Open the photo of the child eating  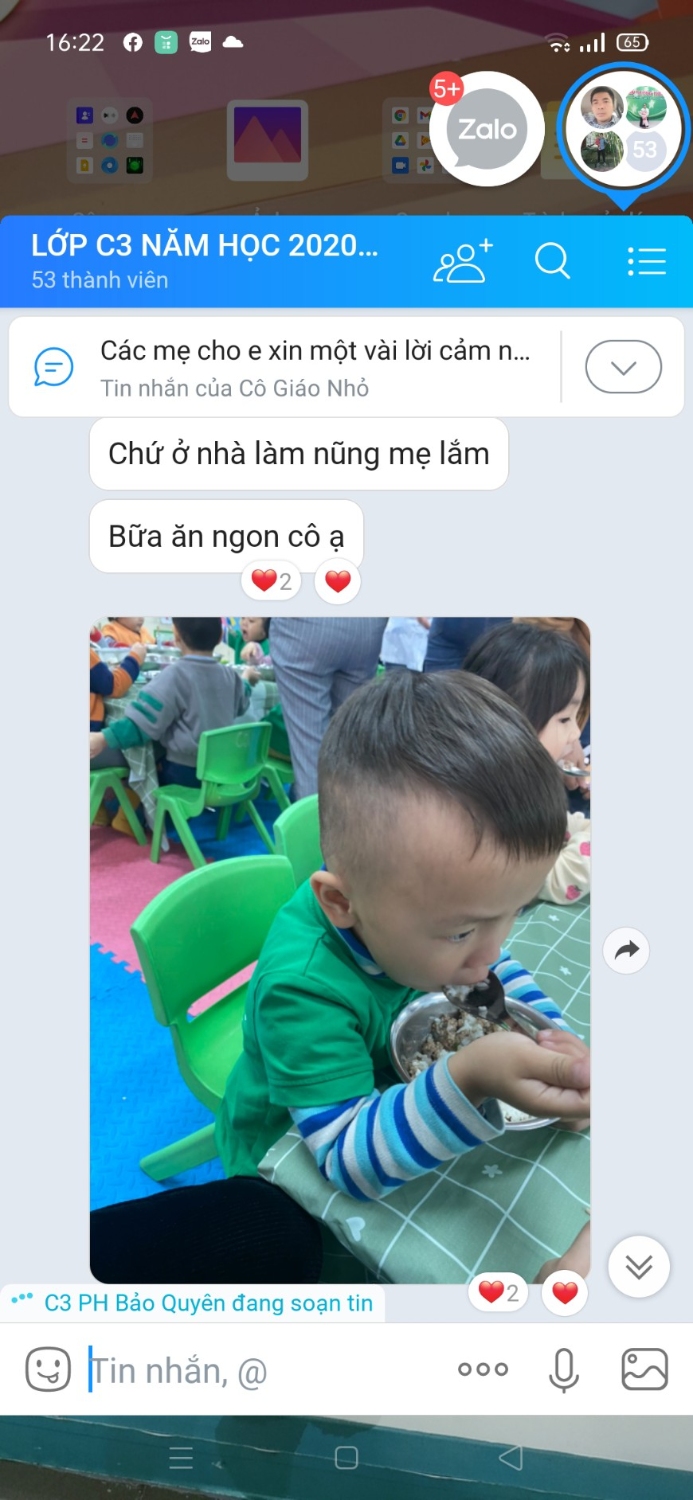tap(340, 950)
